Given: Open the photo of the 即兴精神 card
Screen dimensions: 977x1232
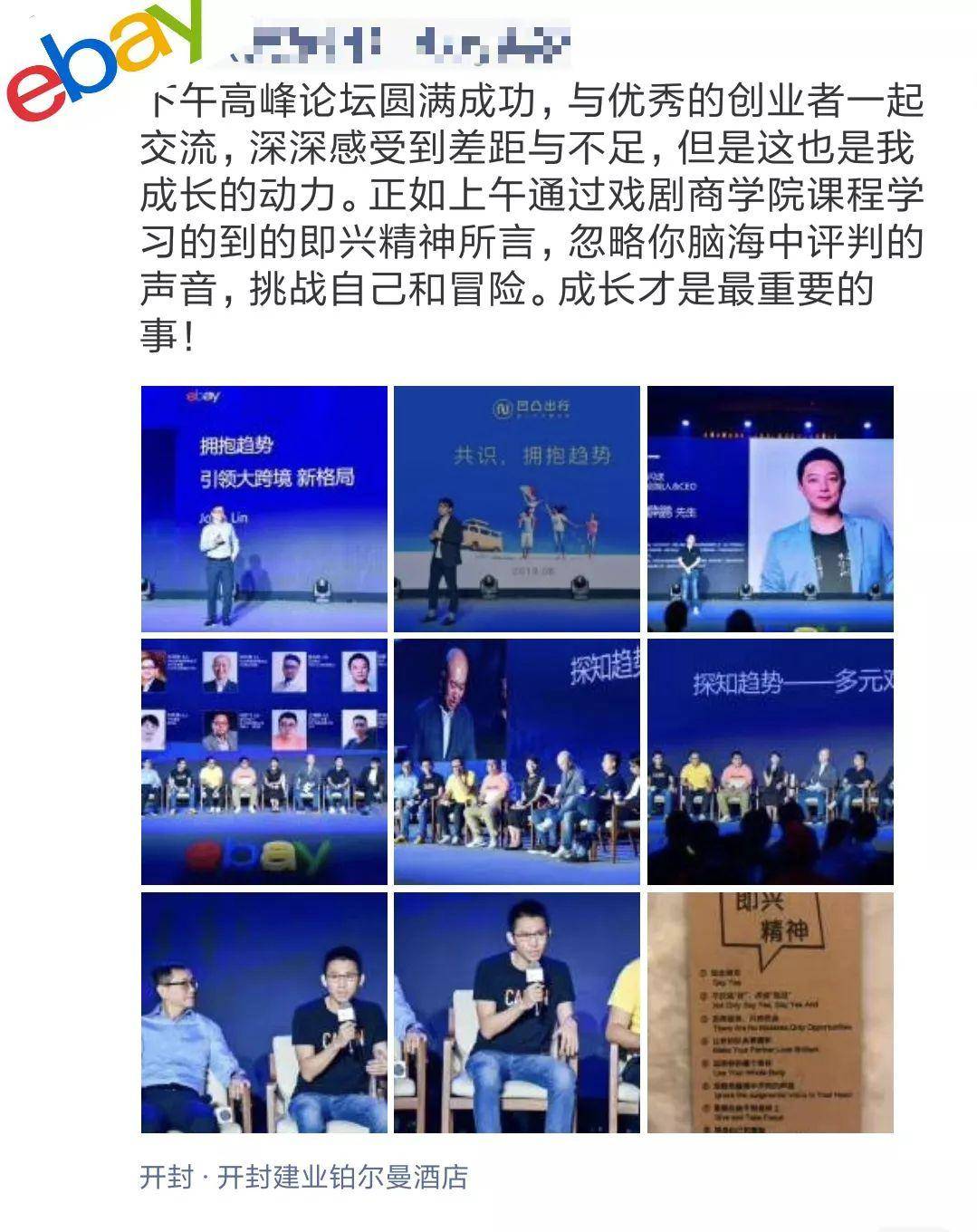Looking at the screenshot, I should click(x=770, y=1012).
